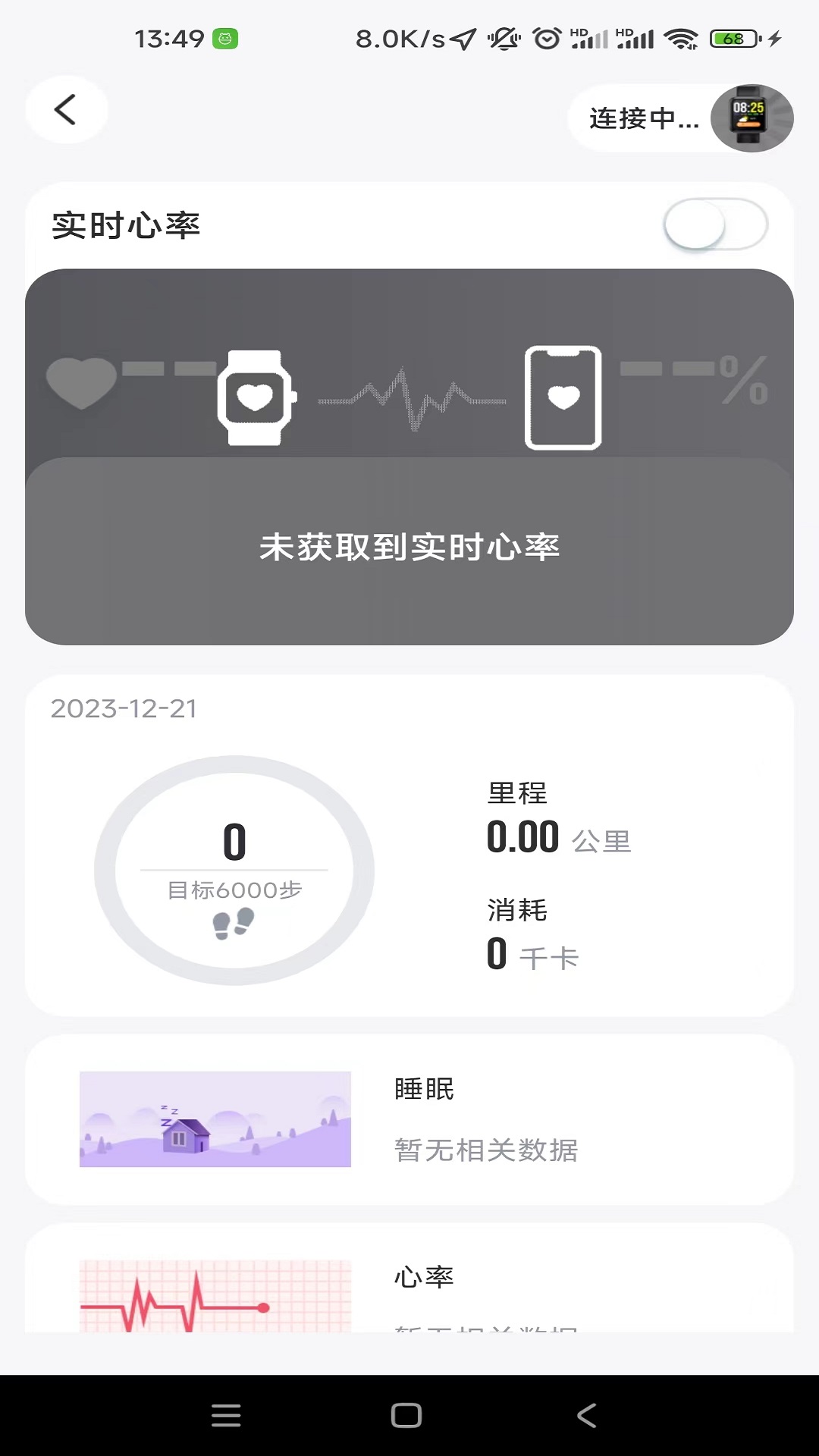The image size is (819, 1456).
Task: Open the smartwatch device thumbnail
Action: pos(752,118)
